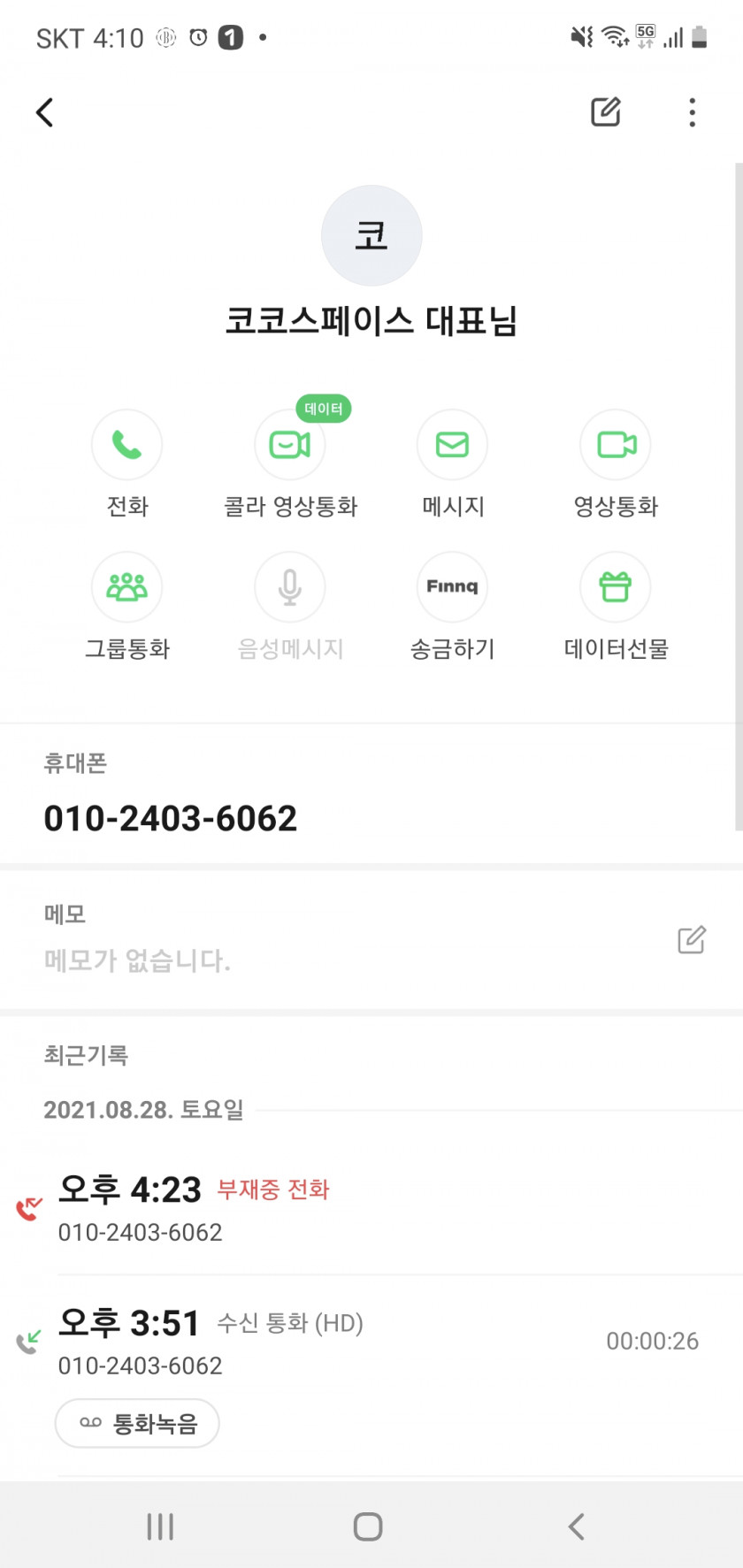Tap the mobile number 010-2403-6062
743x1568 pixels.
coord(171,818)
